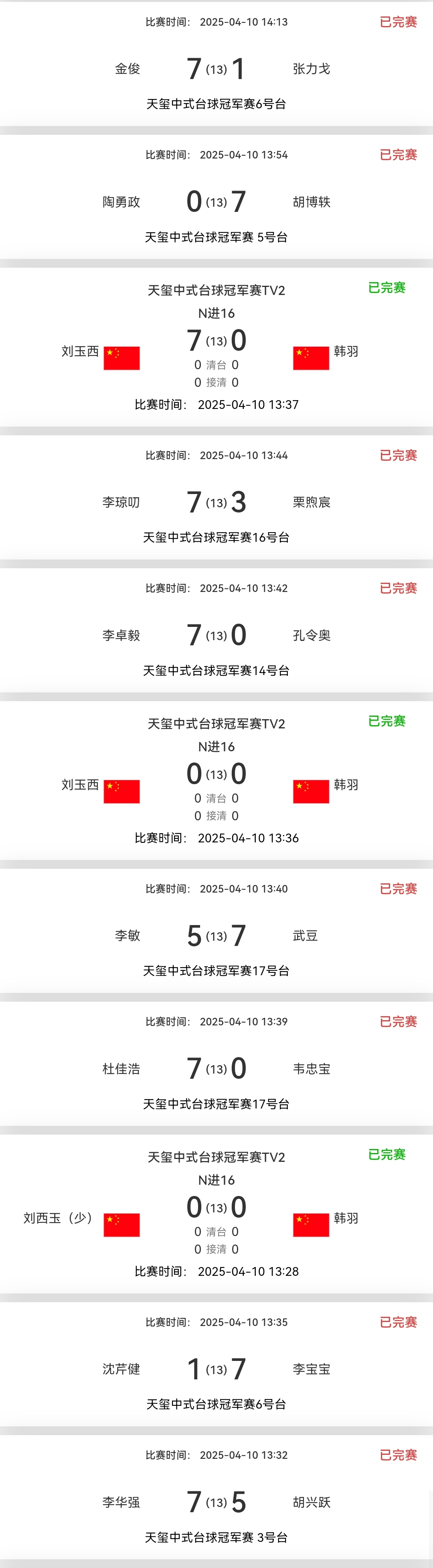Select match 杜佳浩 vs 韦忠宝

pos(216,1068)
